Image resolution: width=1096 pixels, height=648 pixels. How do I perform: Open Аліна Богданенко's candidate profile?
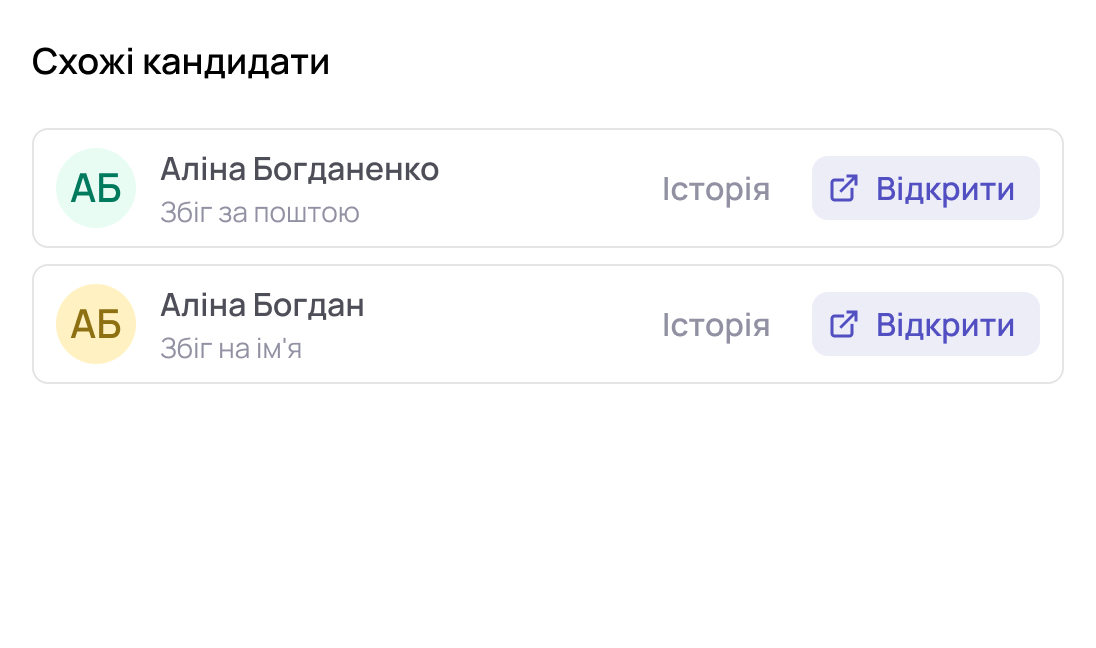click(925, 188)
